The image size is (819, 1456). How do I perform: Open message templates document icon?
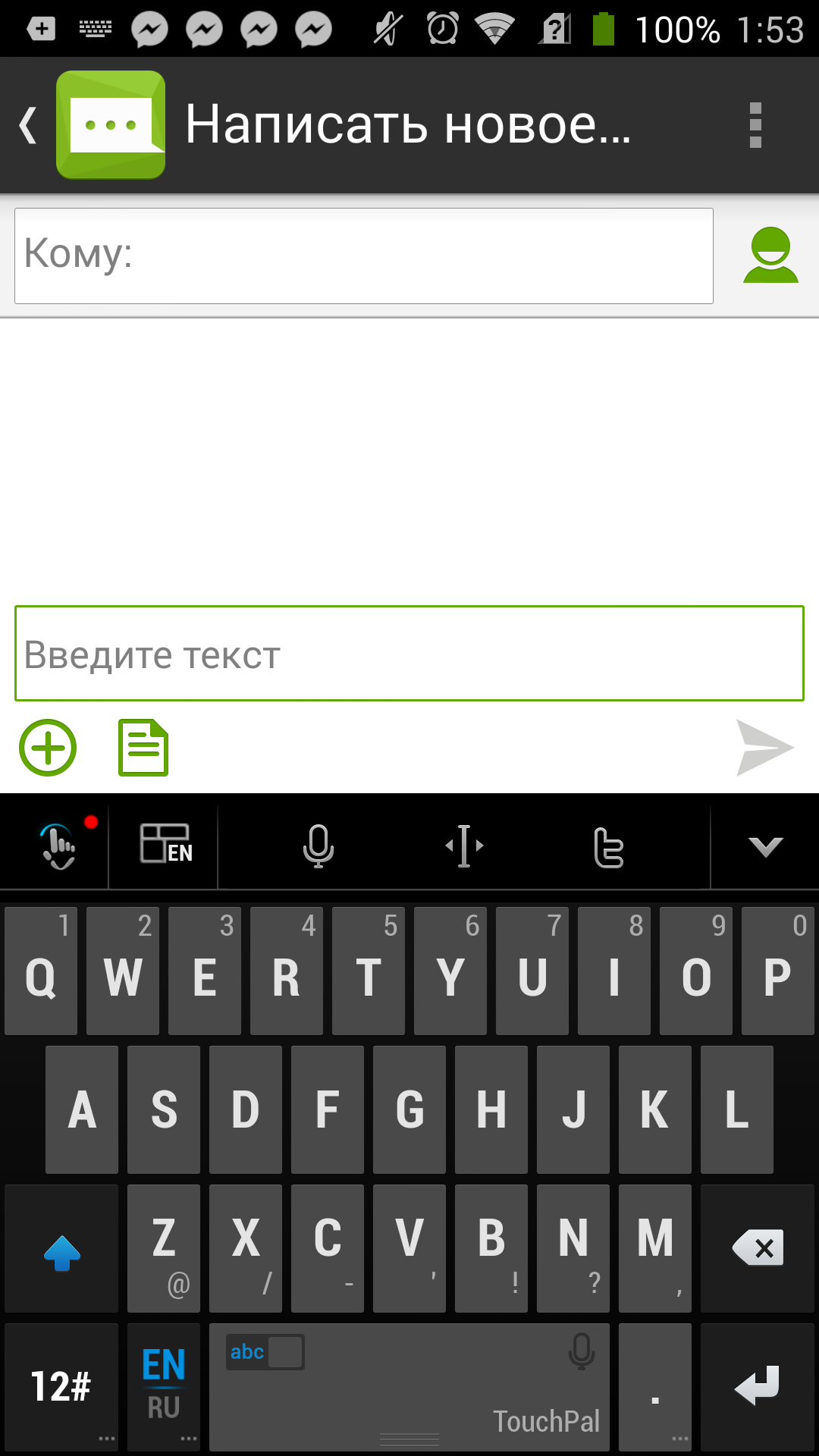pyautogui.click(x=143, y=748)
